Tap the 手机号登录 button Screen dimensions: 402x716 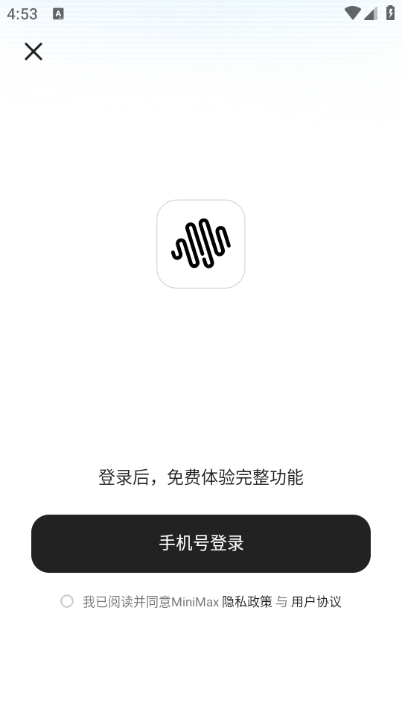(x=201, y=543)
